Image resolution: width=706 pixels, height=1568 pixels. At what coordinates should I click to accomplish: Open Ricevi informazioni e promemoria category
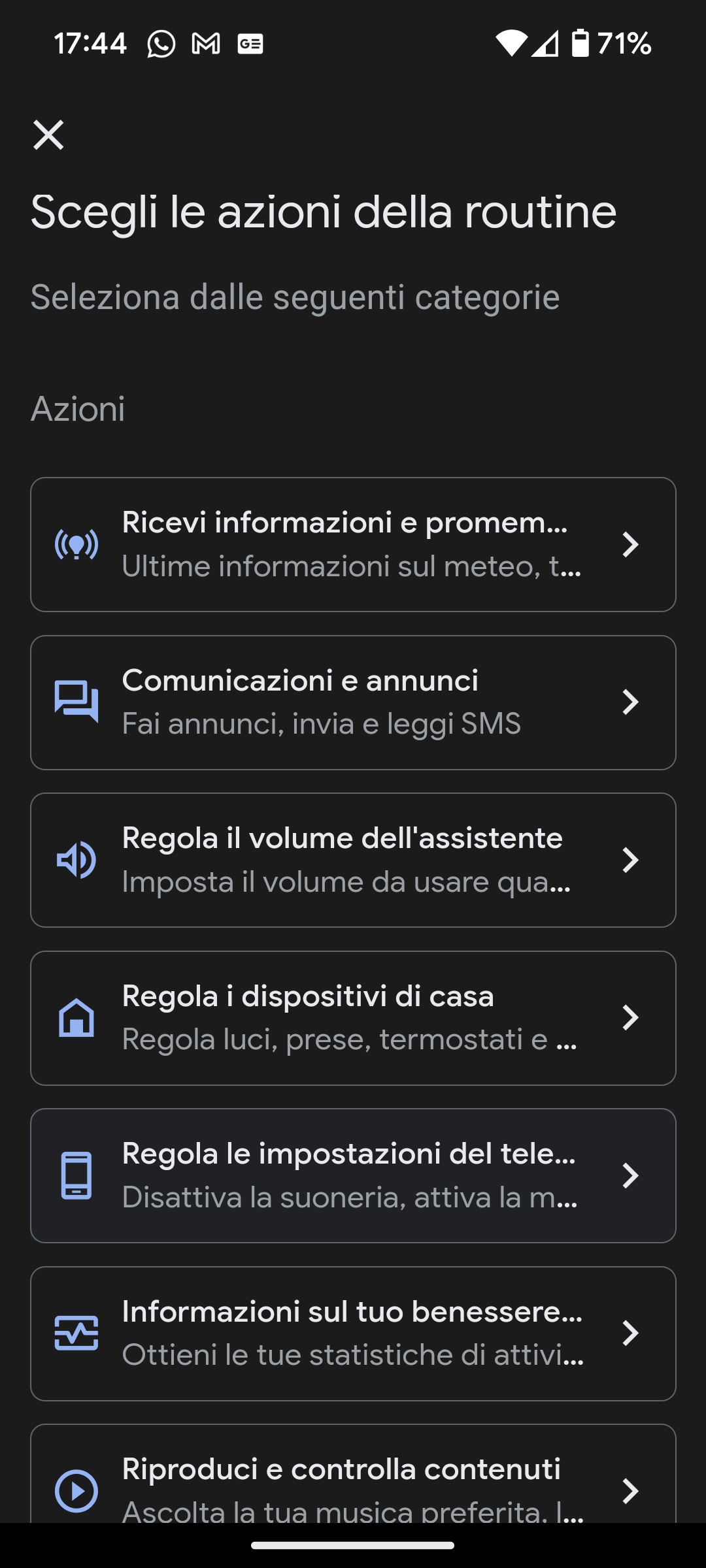point(353,545)
